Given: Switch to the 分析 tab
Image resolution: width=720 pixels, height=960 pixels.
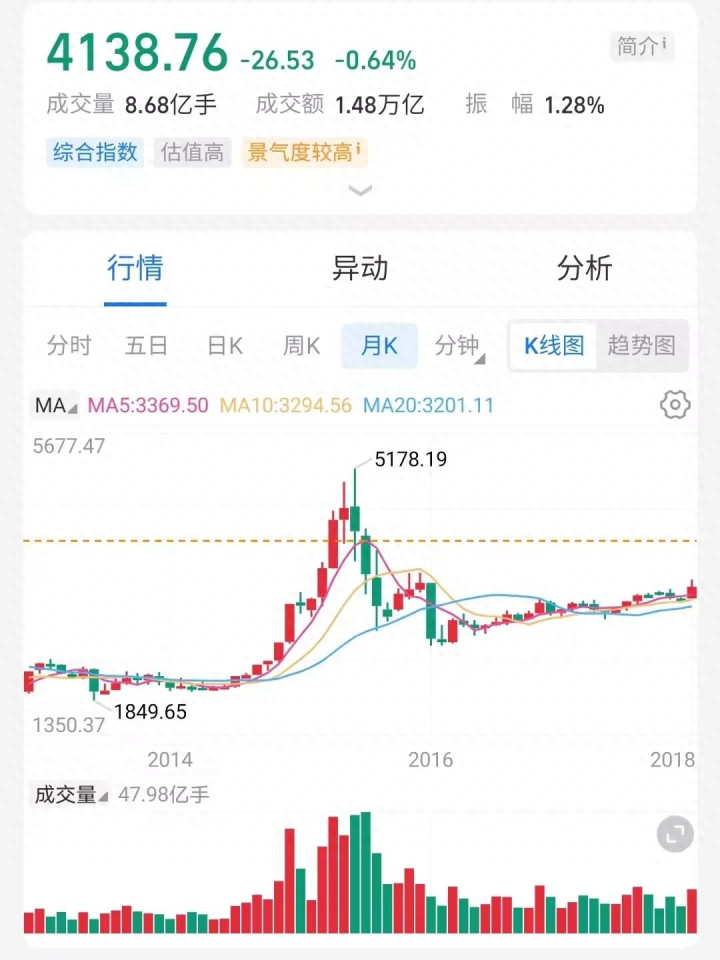Looking at the screenshot, I should coord(584,268).
